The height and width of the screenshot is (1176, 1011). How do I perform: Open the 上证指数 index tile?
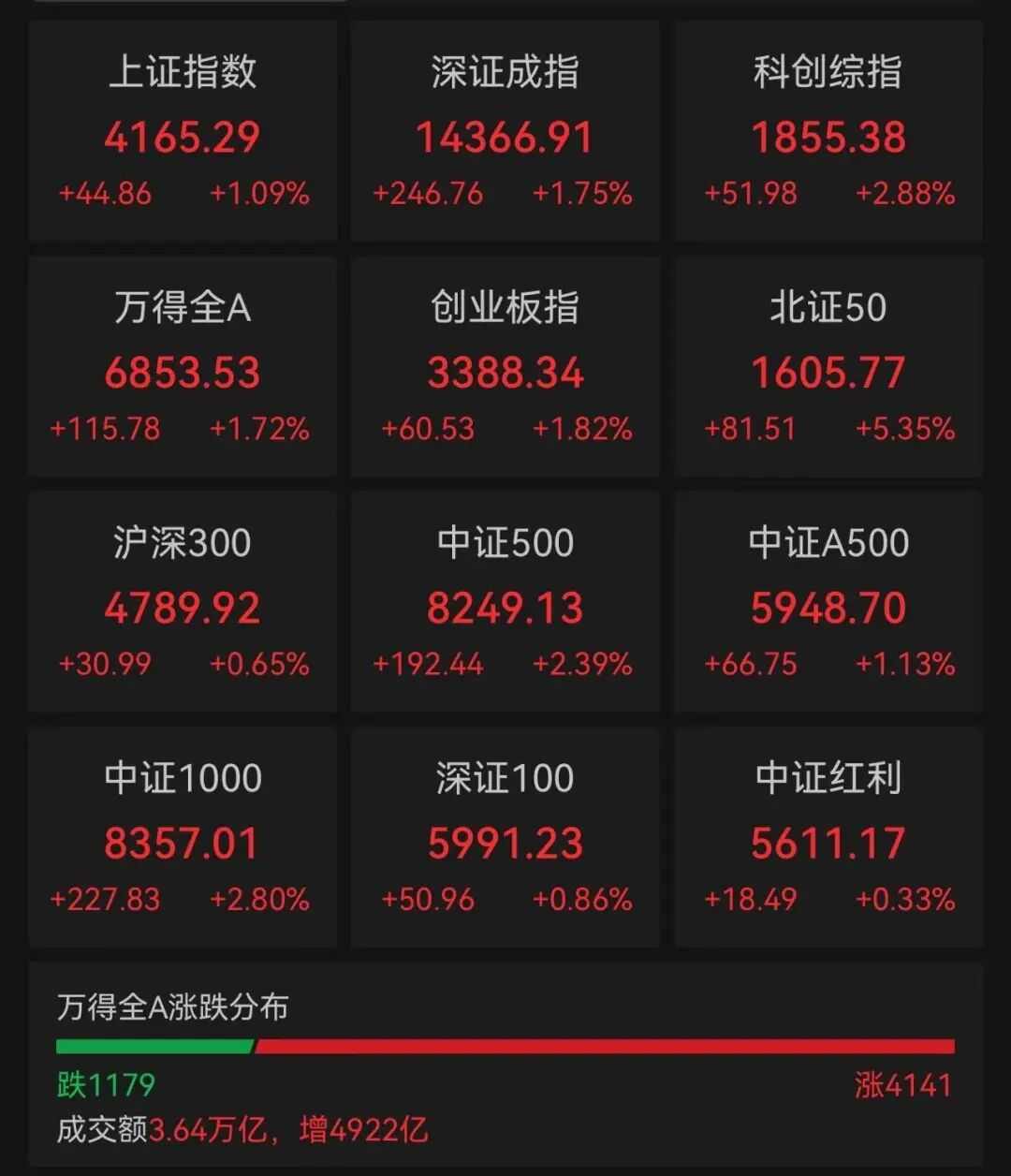click(183, 131)
